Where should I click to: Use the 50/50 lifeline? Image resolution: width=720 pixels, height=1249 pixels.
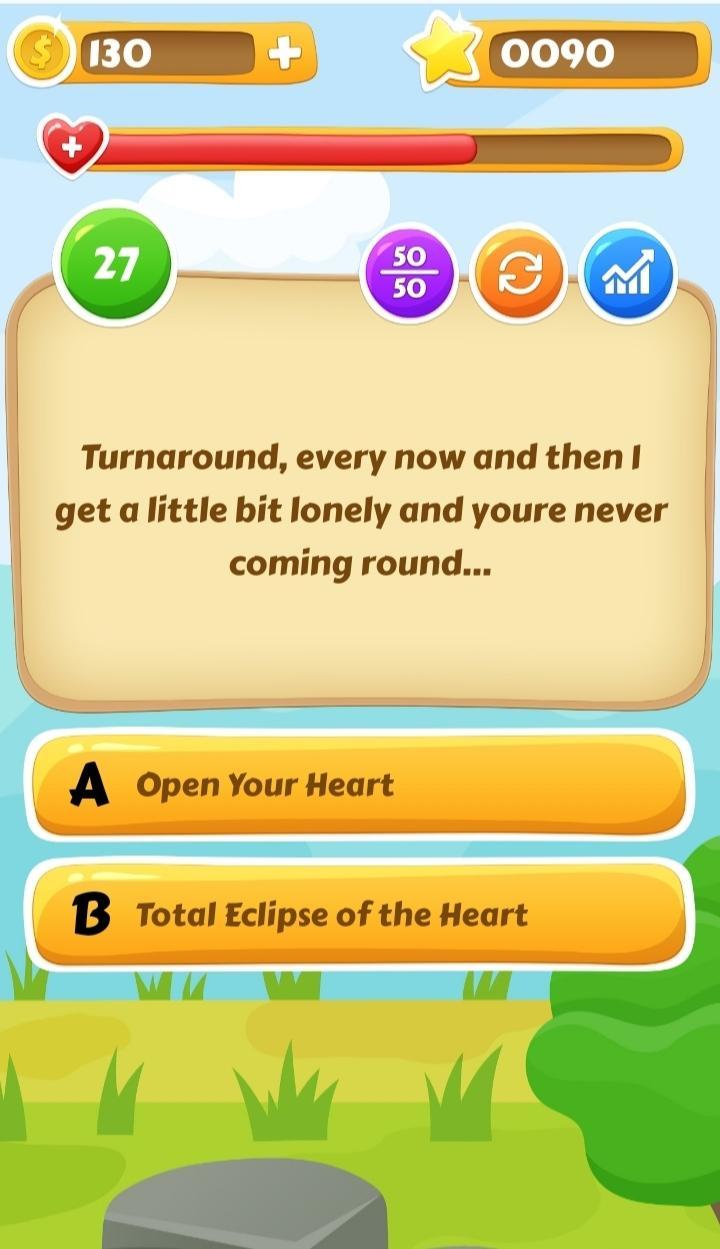(x=409, y=274)
